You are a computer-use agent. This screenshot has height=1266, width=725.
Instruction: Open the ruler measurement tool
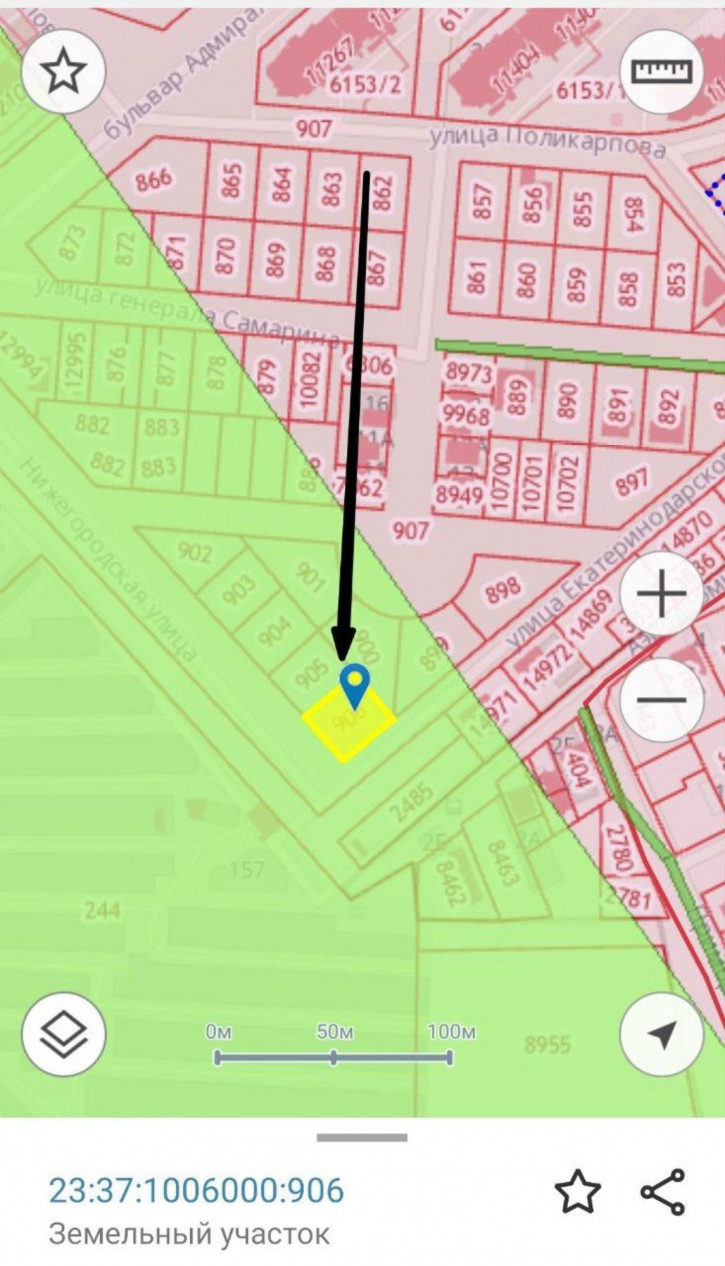pos(661,71)
